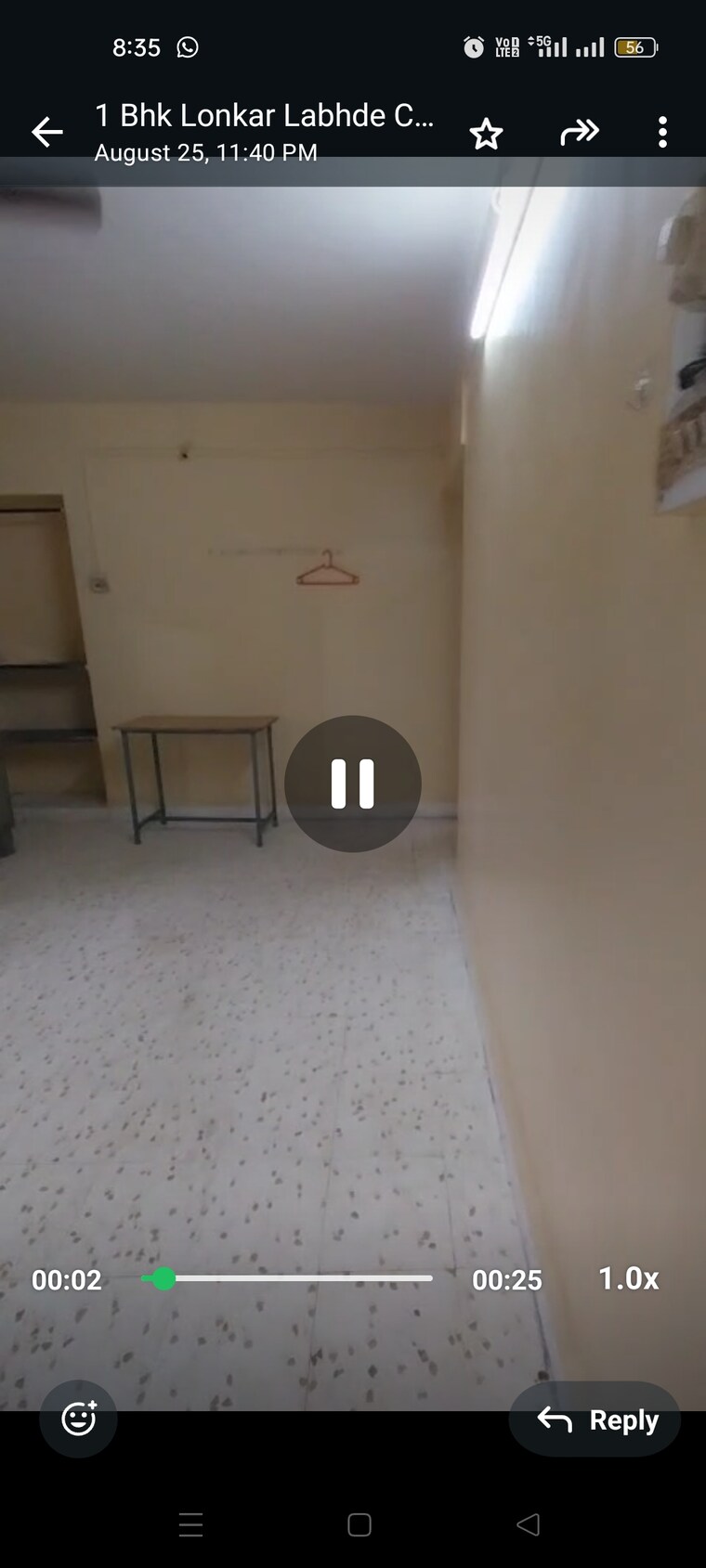Forward the video to another chat
Viewport: 706px width, 1568px height.
coord(580,133)
